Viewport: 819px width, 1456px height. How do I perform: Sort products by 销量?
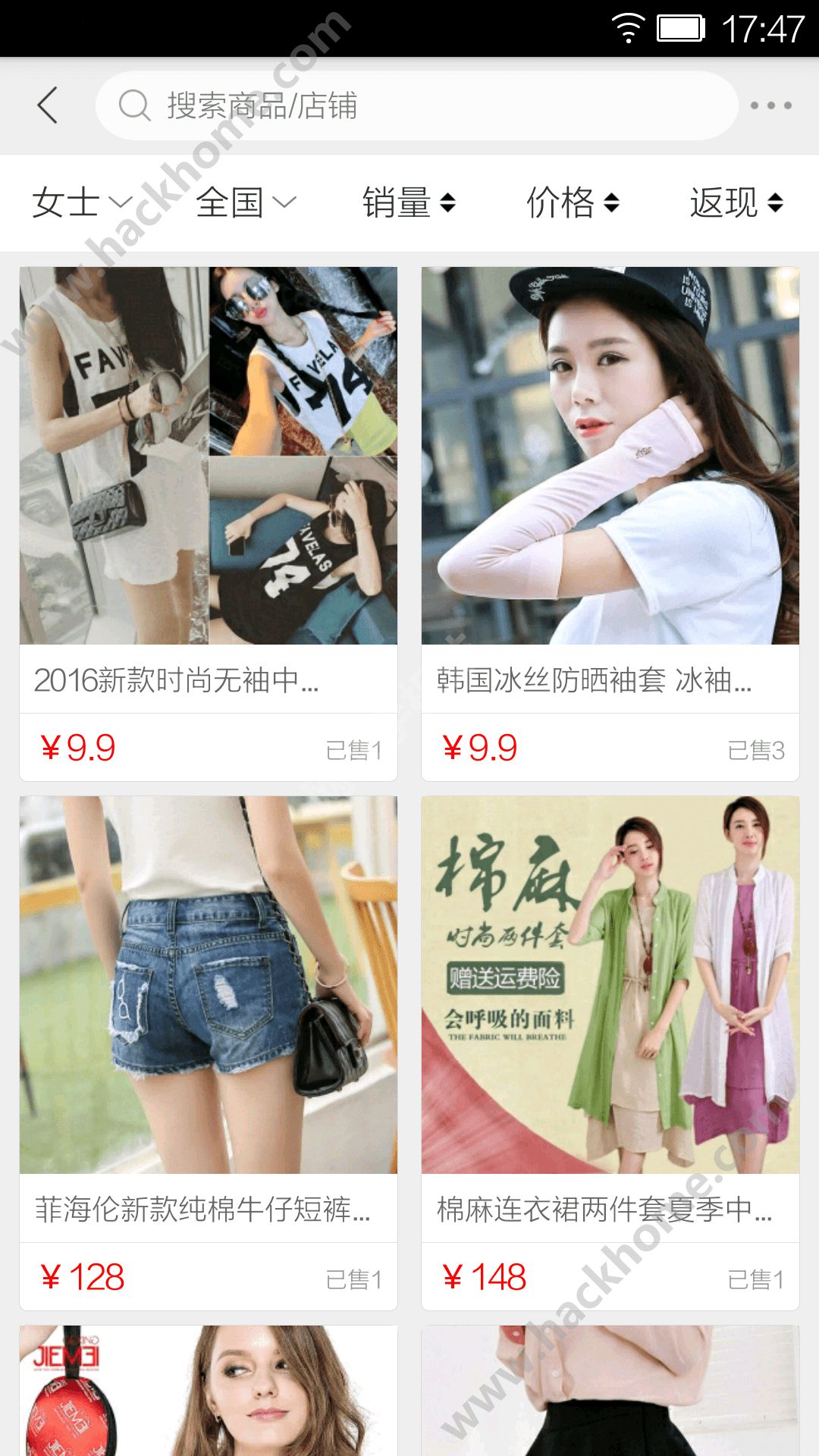point(409,202)
